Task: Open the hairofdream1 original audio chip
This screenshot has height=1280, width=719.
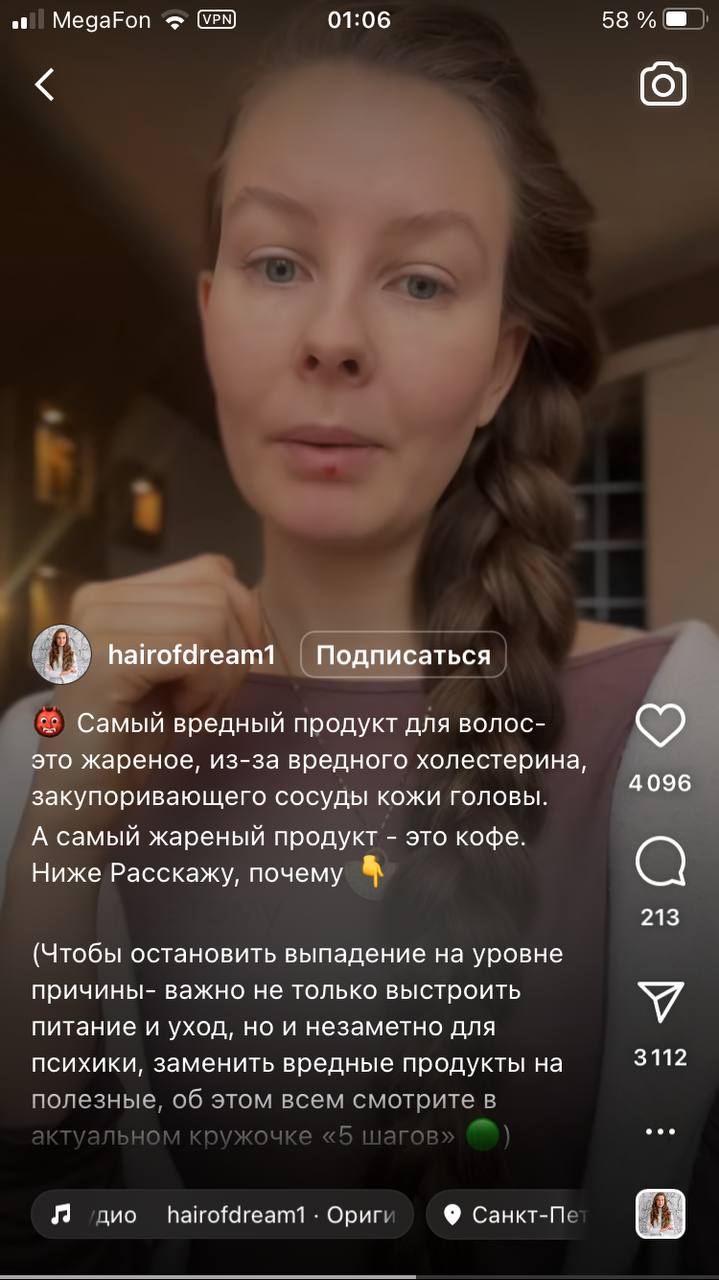Action: point(222,1215)
